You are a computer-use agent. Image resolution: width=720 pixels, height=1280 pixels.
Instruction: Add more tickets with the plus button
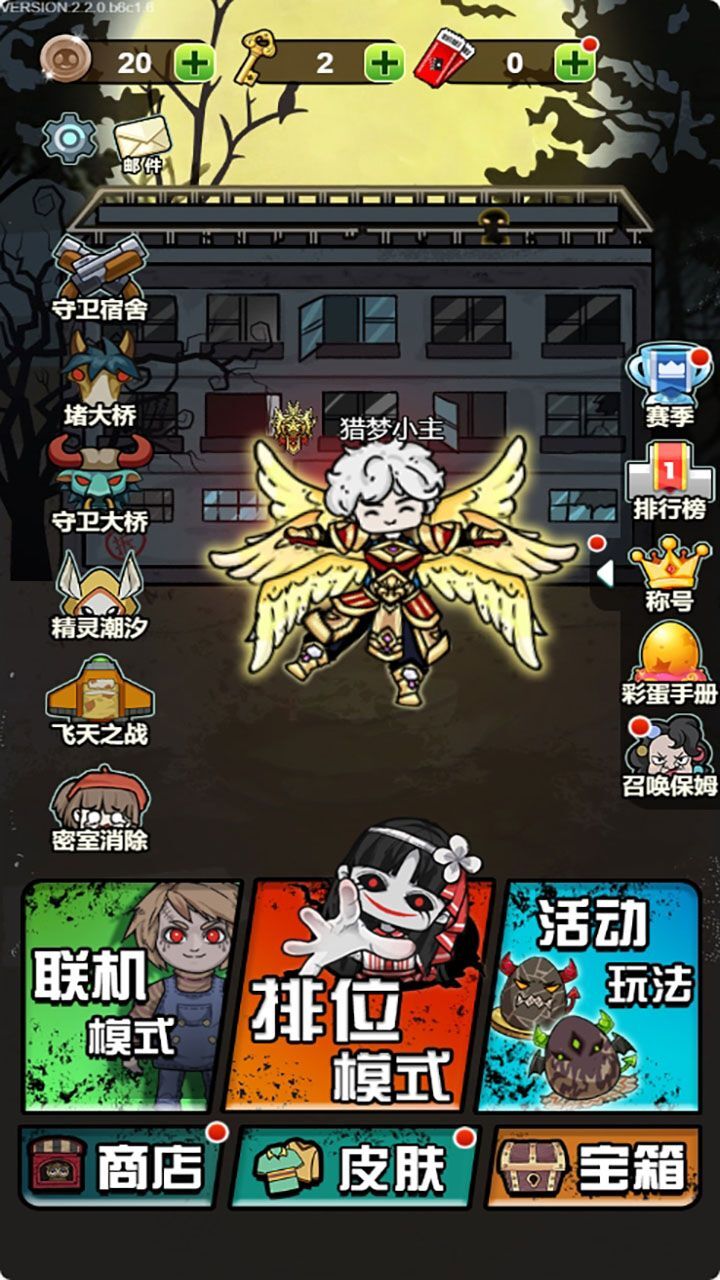point(573,63)
